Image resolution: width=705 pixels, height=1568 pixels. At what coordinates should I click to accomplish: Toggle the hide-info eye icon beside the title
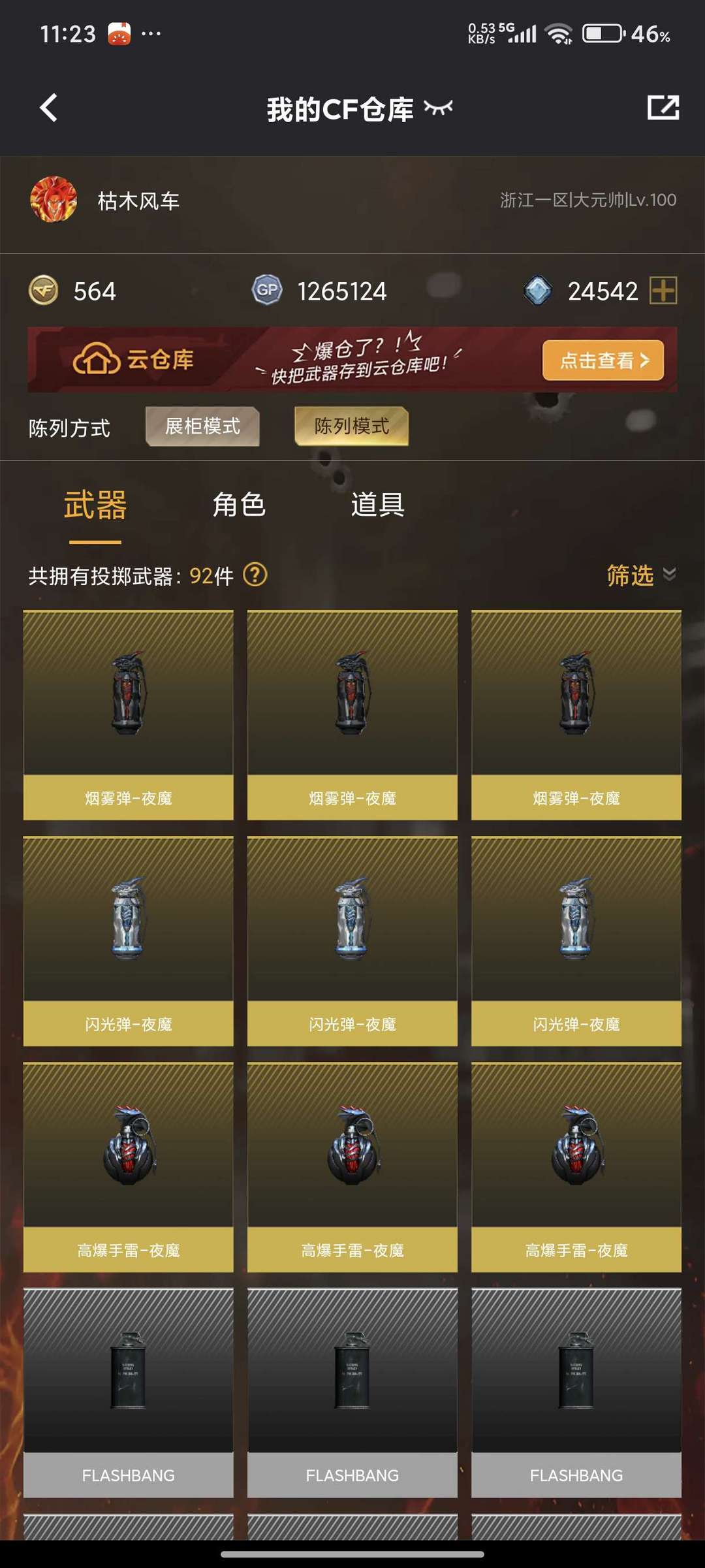click(x=438, y=108)
